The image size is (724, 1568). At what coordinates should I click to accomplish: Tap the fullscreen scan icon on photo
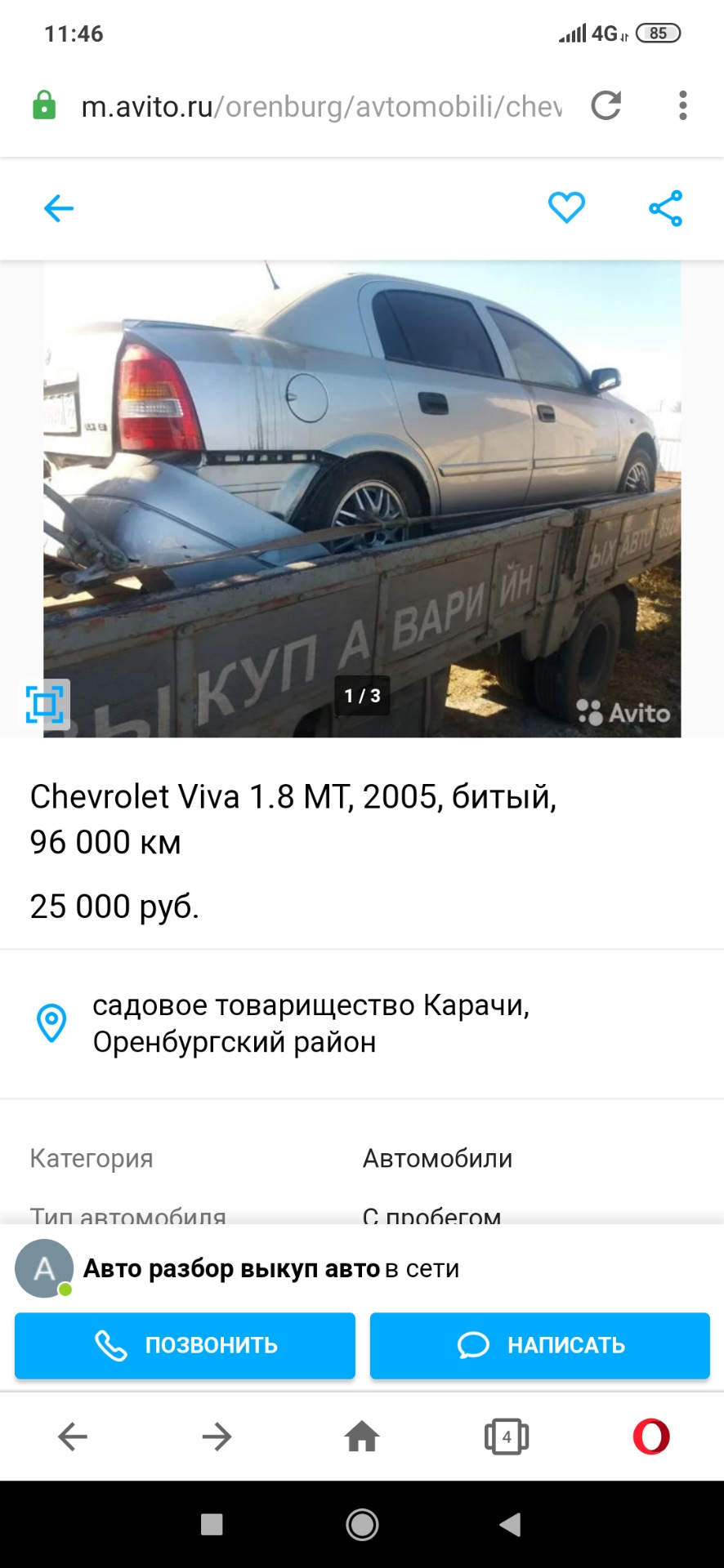[45, 704]
